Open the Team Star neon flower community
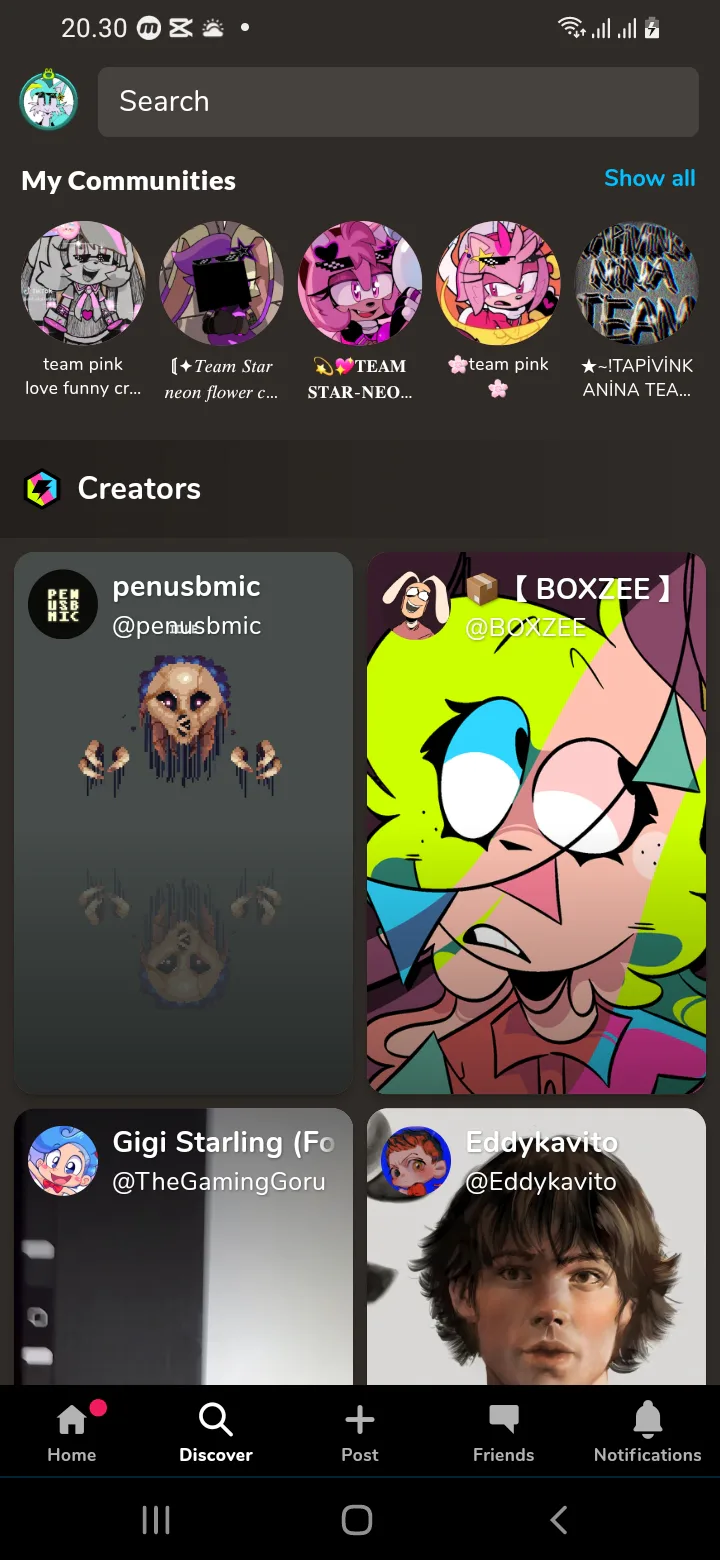 [221, 311]
